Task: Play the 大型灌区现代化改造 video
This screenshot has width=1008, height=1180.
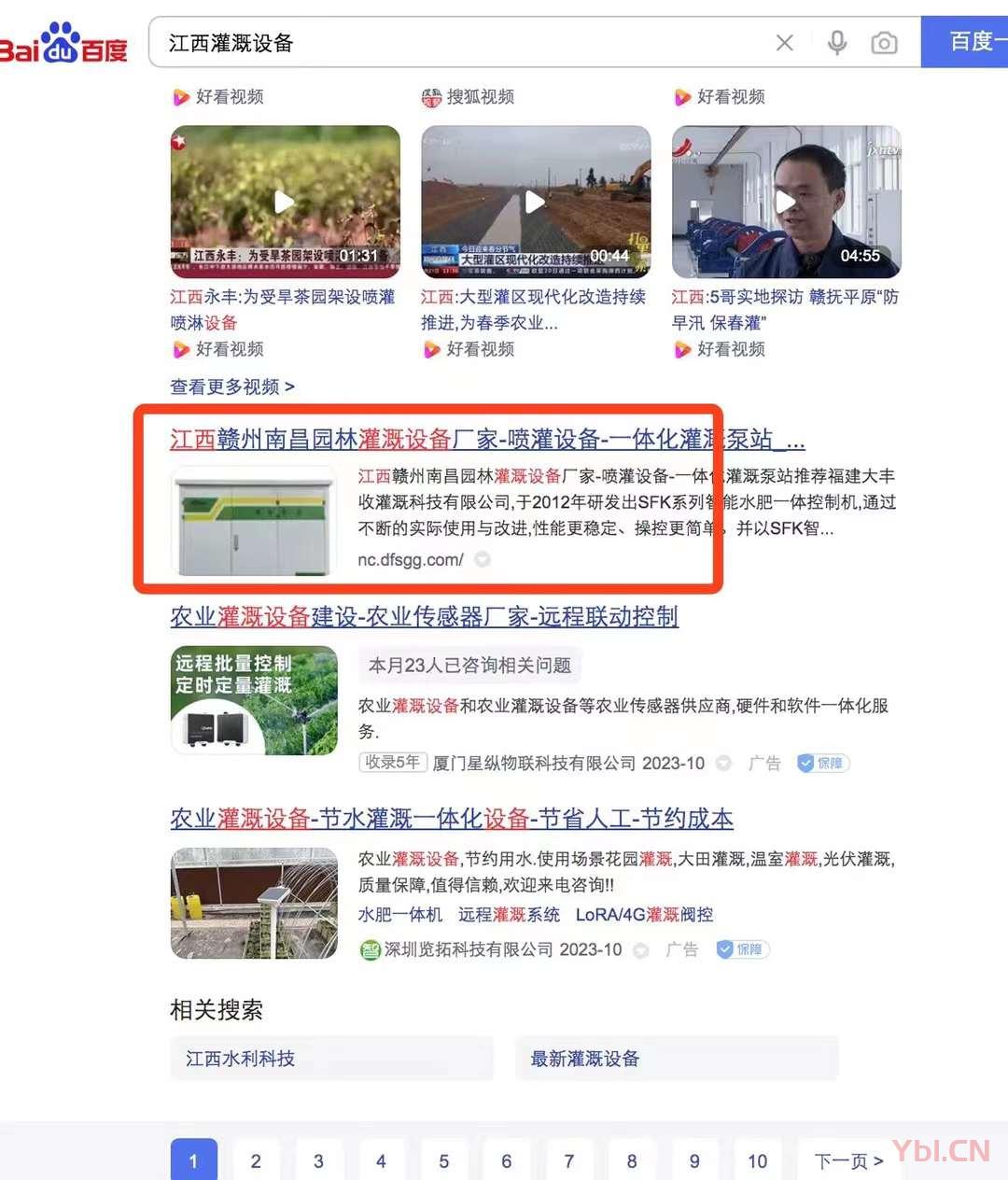Action: coord(535,202)
